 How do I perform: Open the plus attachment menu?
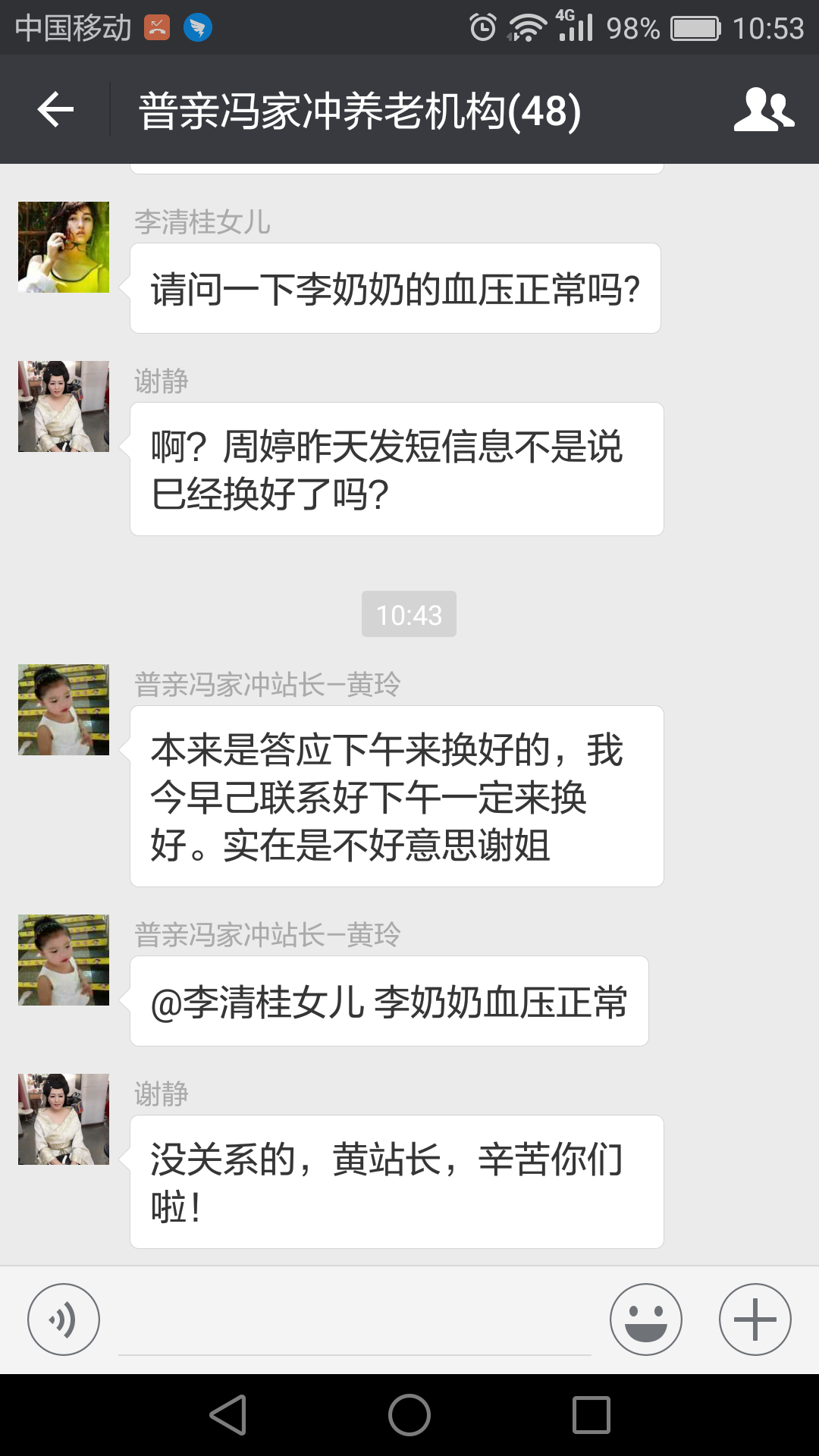(x=755, y=1319)
